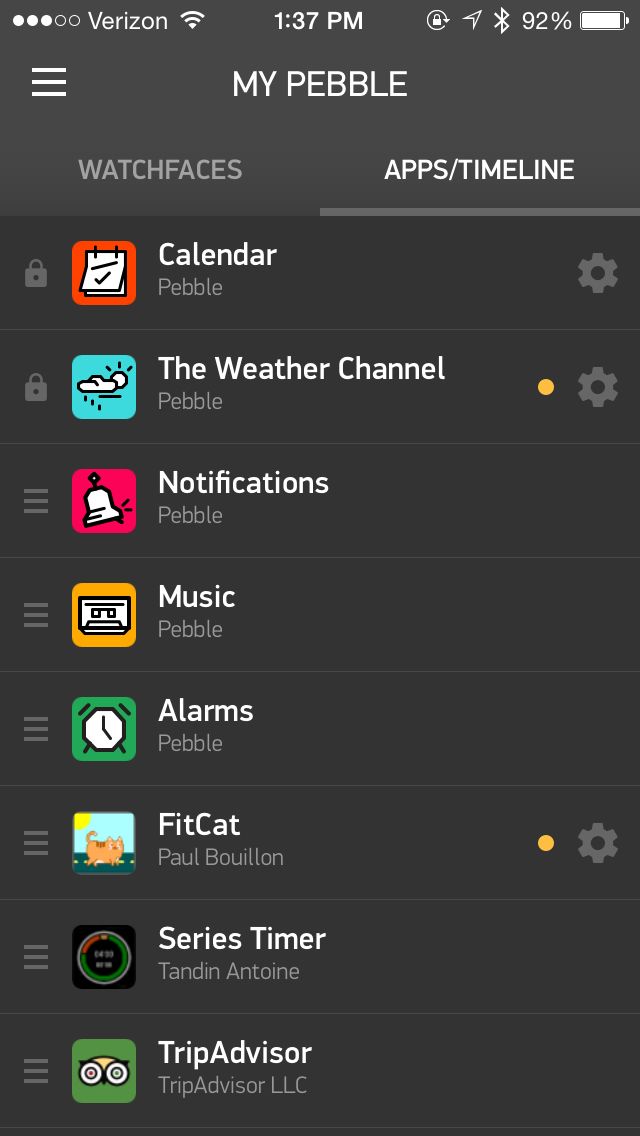
Task: Open the Series Timer app row
Action: pos(300,956)
